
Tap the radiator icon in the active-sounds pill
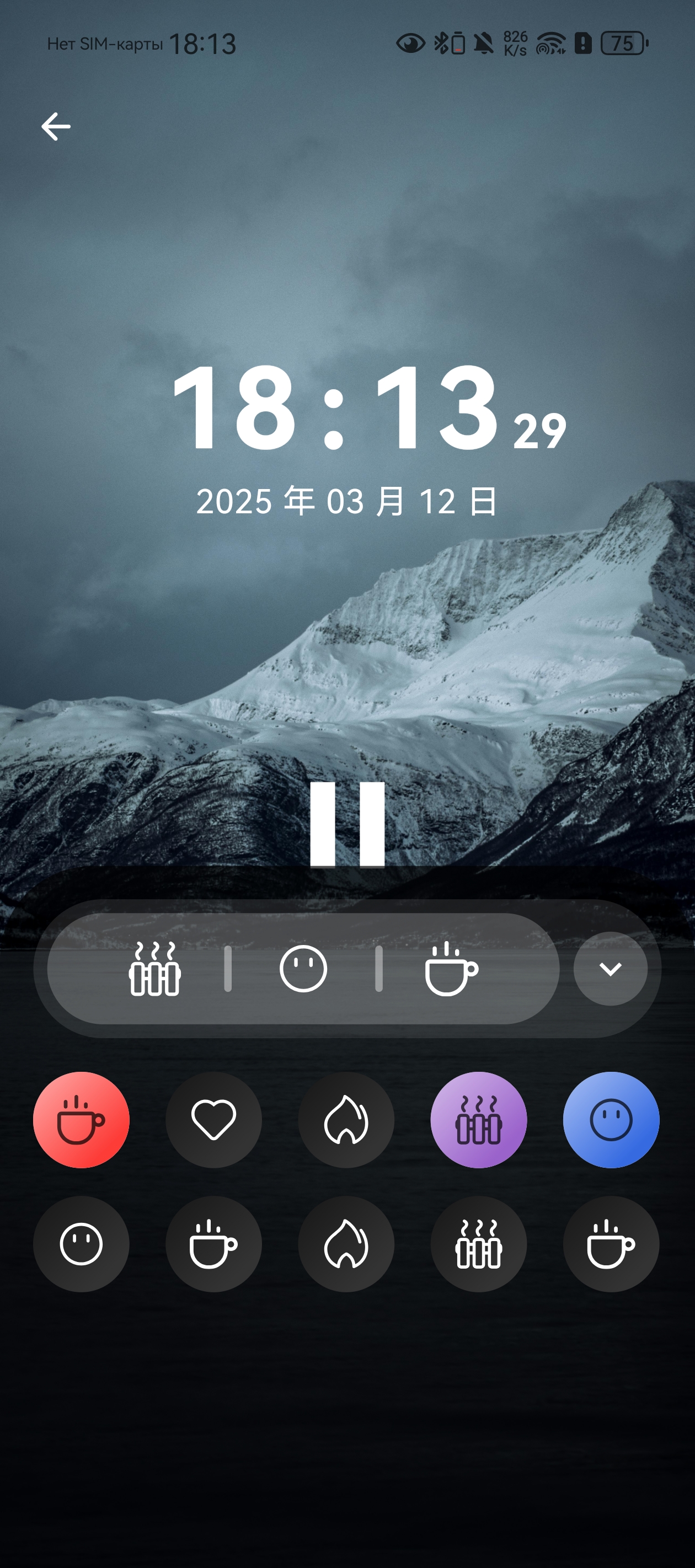point(154,969)
